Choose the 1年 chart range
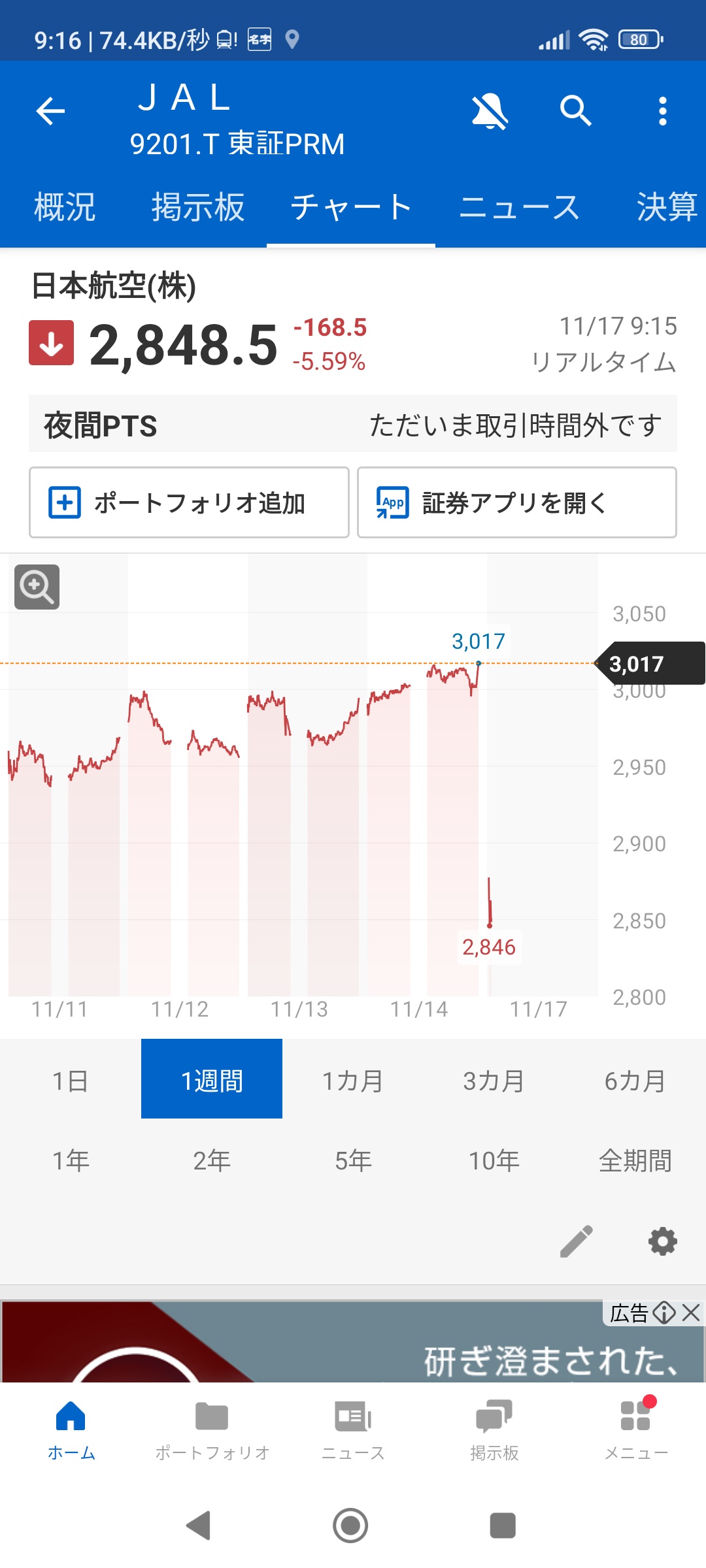 (71, 1160)
